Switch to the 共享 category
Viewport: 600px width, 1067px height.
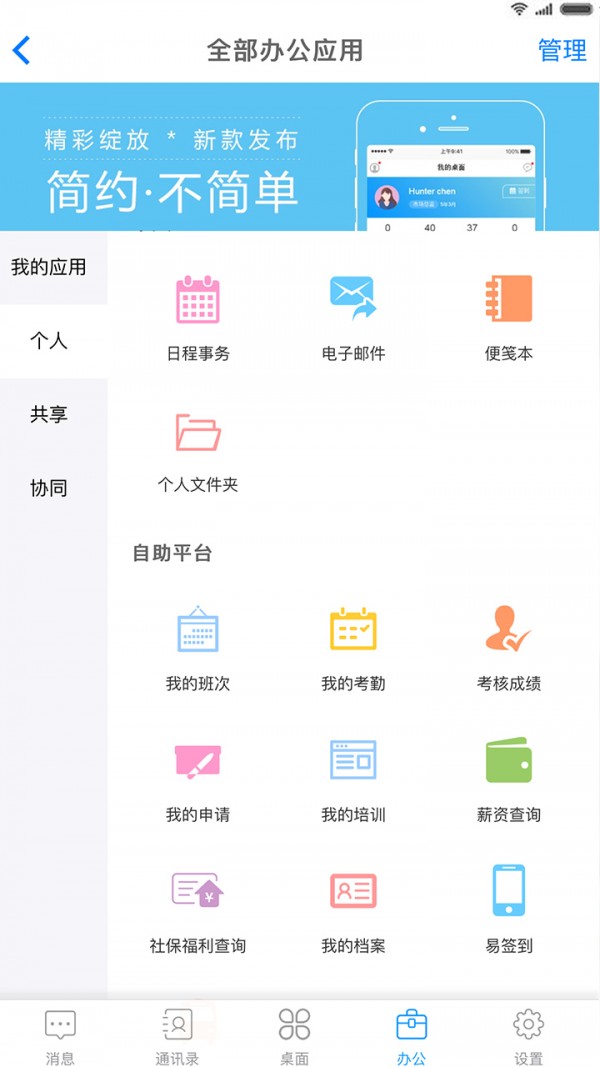[x=49, y=414]
